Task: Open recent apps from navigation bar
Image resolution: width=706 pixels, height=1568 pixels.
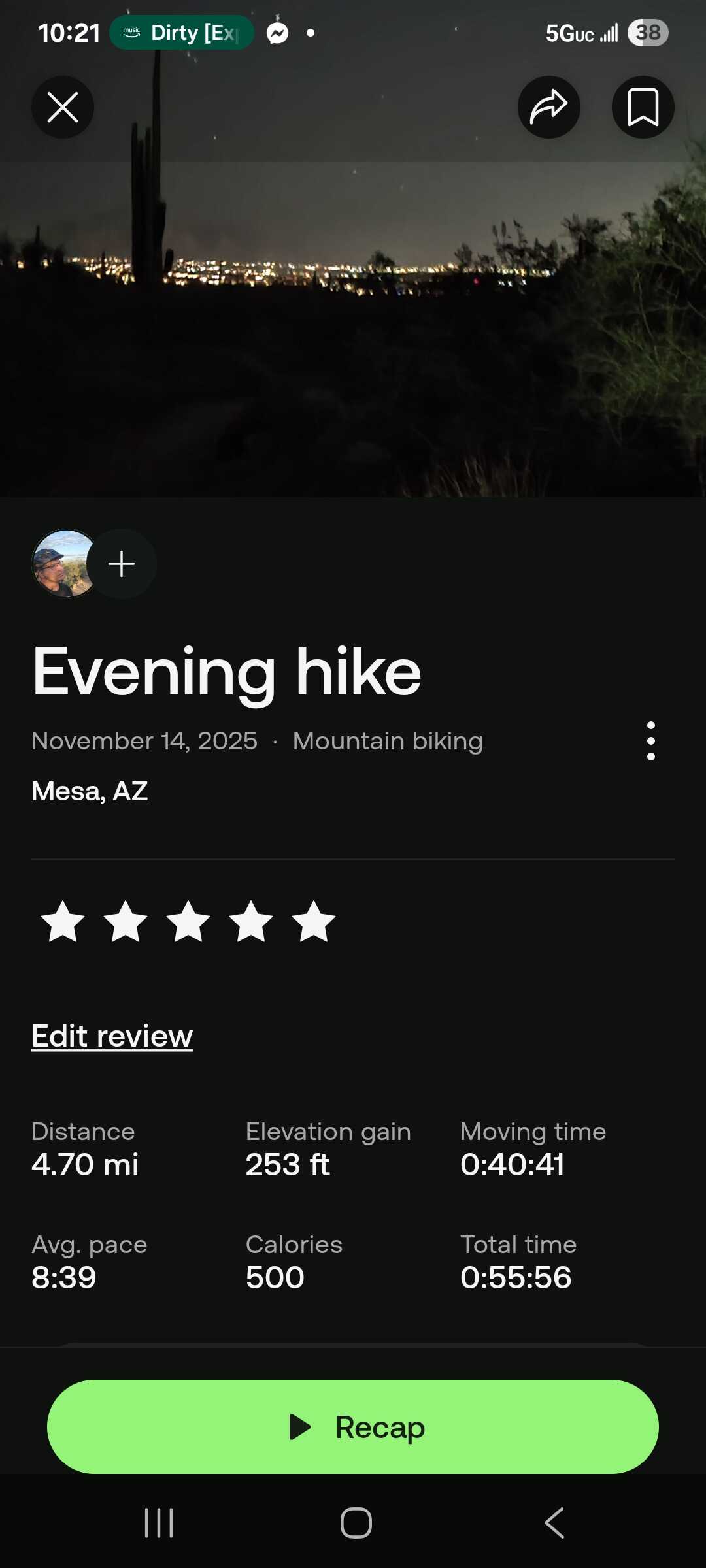Action: (x=159, y=1523)
